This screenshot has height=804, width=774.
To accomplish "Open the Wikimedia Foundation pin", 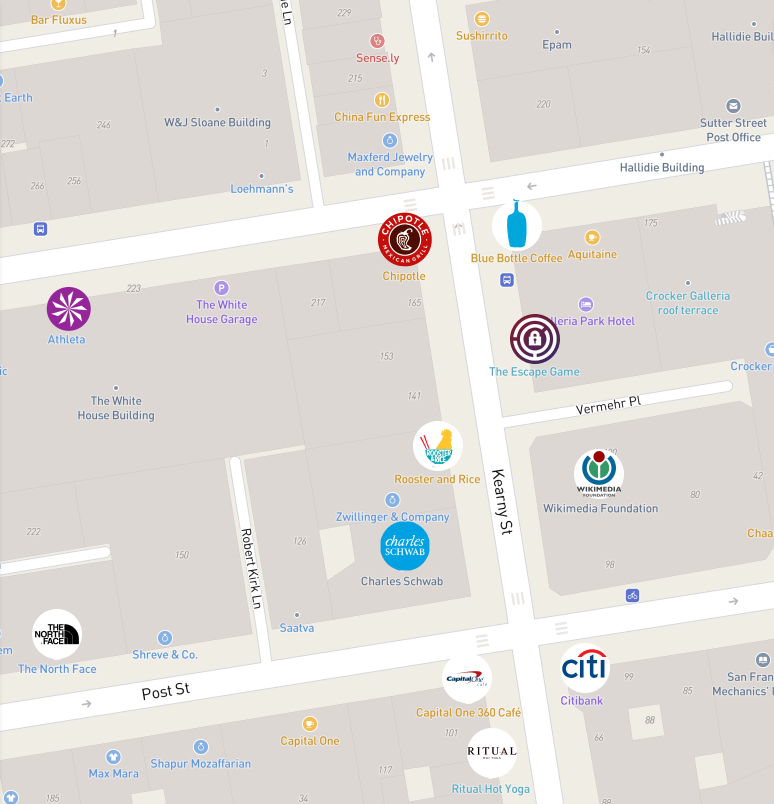I will [599, 474].
